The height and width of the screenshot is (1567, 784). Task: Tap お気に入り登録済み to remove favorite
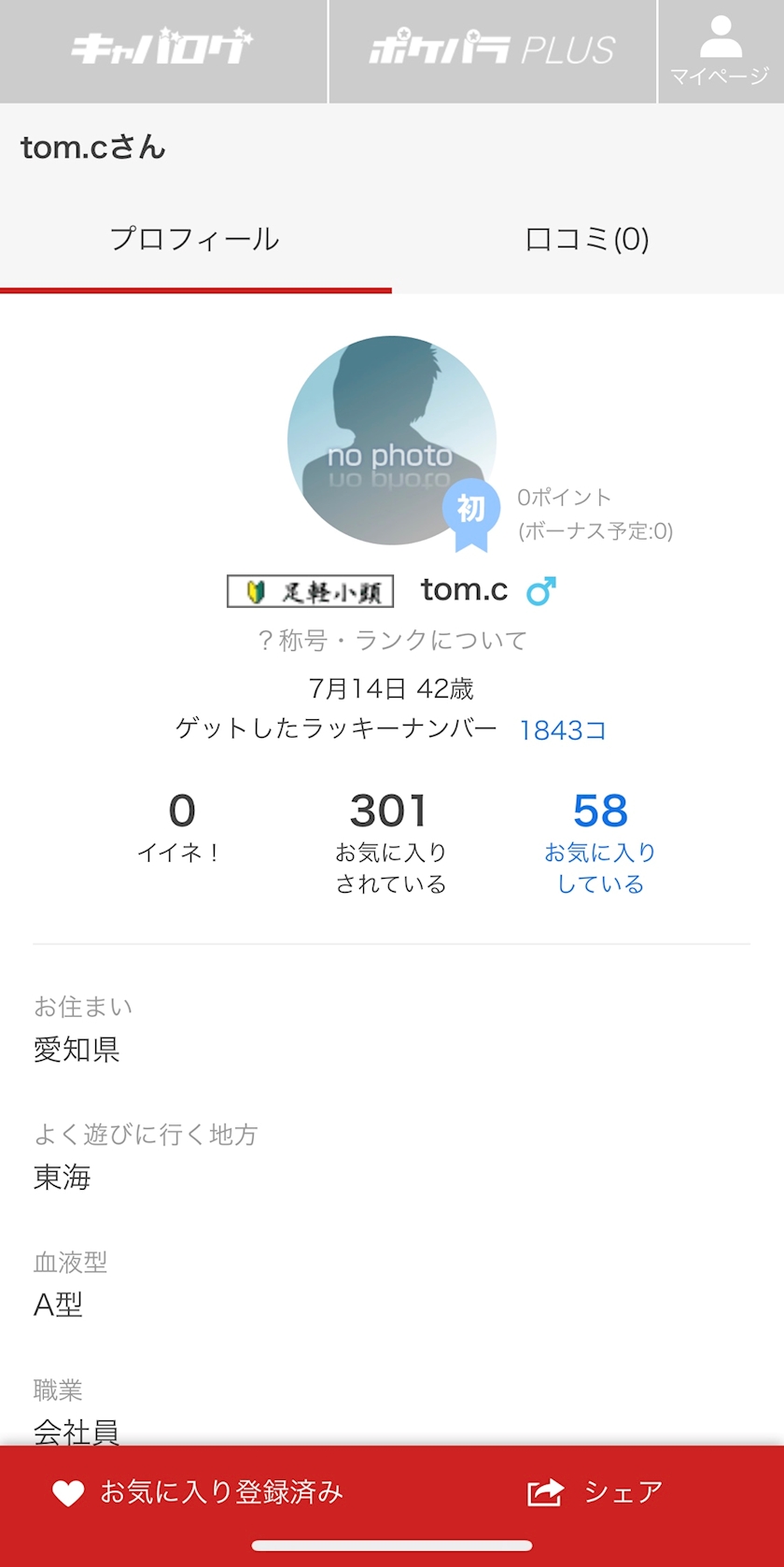pos(199,1492)
